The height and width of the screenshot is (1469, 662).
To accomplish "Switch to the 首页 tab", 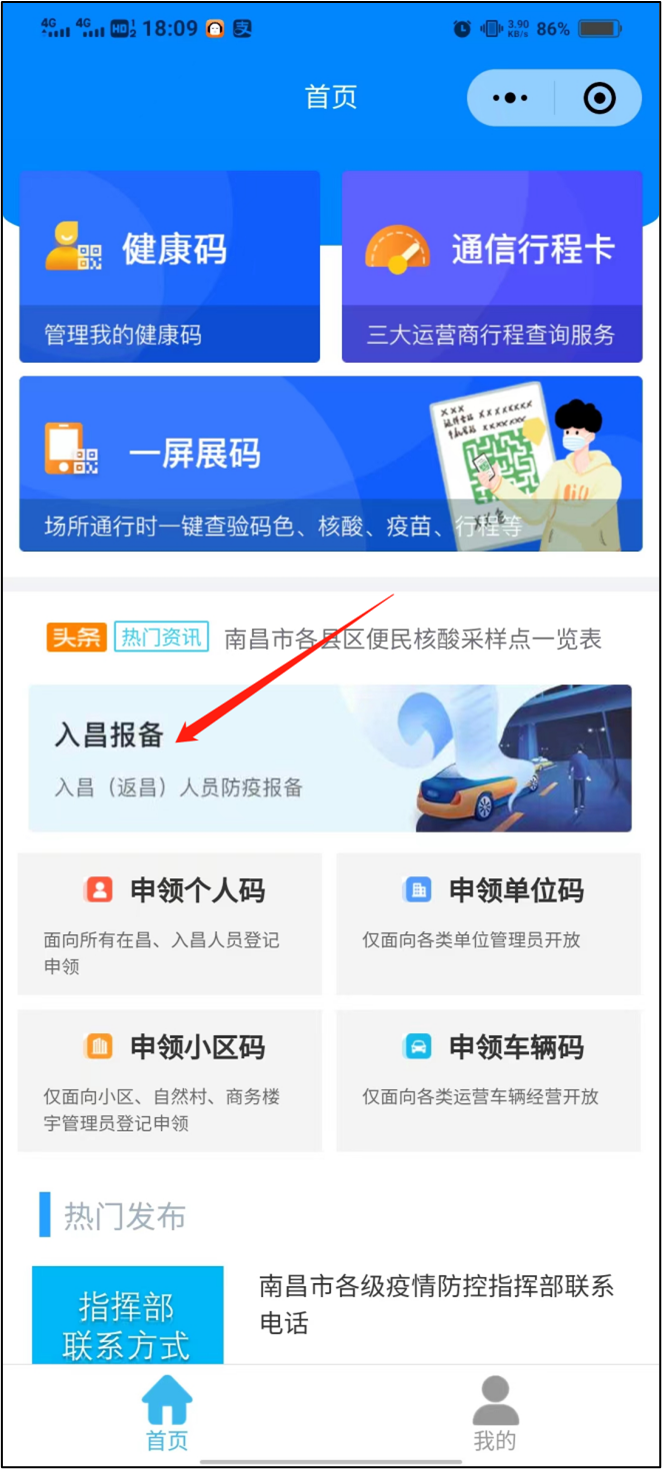I will tap(166, 1414).
